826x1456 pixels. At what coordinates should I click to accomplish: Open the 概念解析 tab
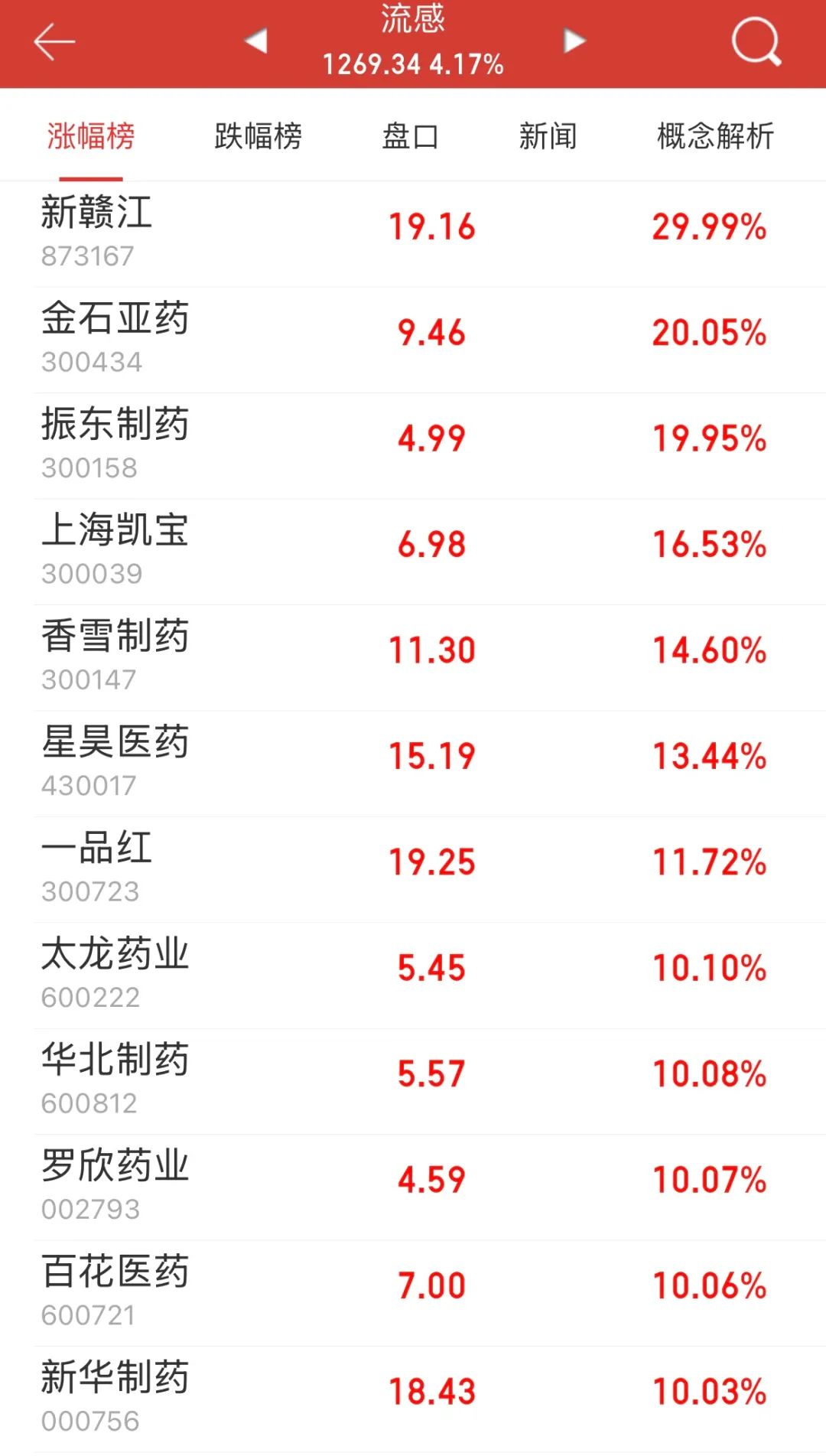[x=716, y=136]
